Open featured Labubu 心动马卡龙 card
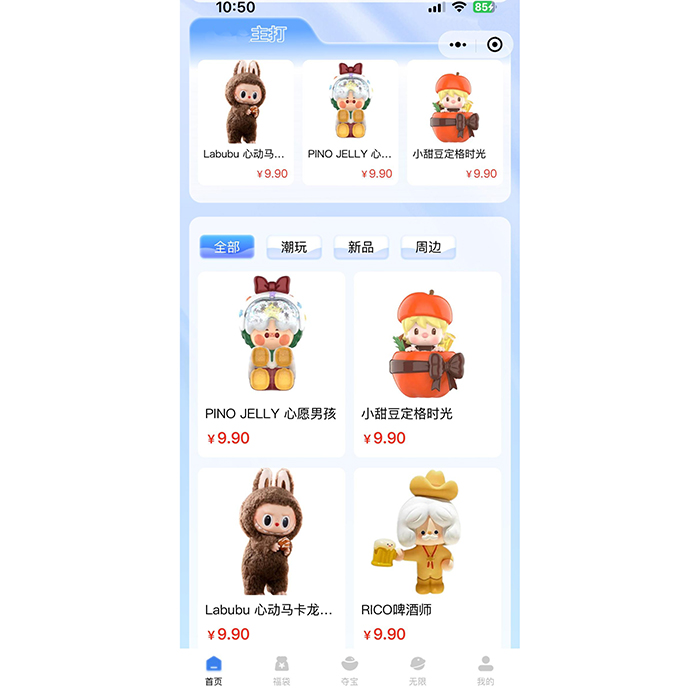 point(245,122)
